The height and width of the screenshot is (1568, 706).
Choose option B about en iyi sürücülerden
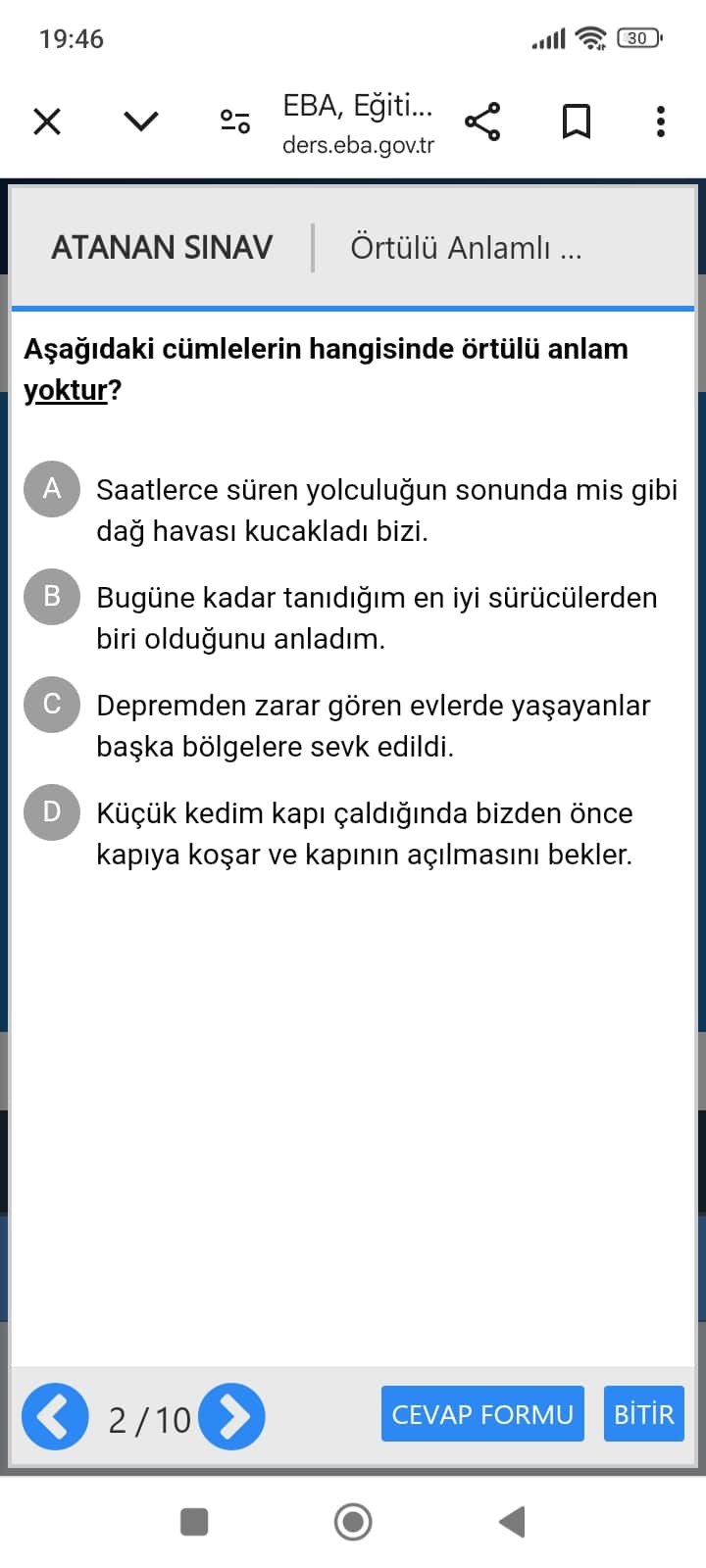coord(52,597)
